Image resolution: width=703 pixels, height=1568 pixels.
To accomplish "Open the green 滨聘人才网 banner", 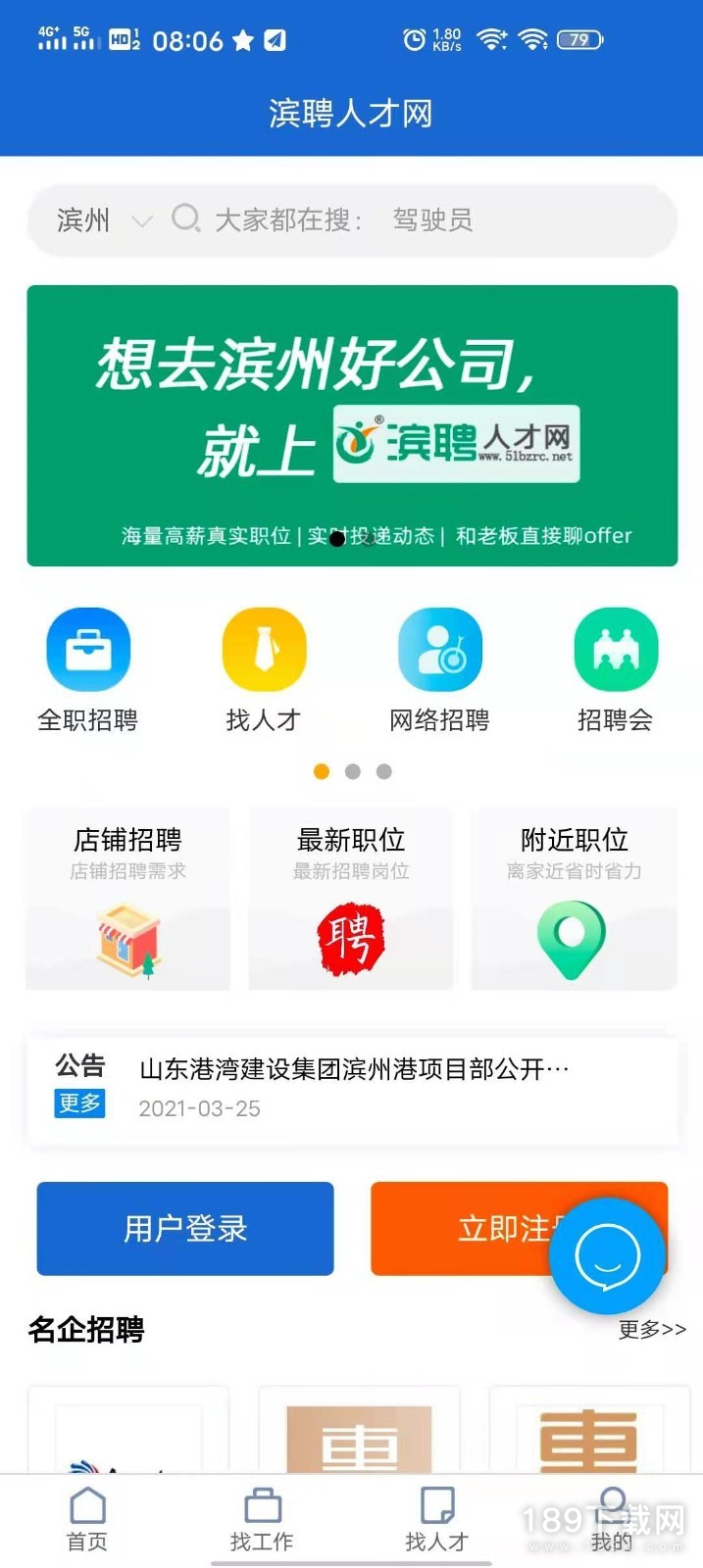I will coord(352,425).
